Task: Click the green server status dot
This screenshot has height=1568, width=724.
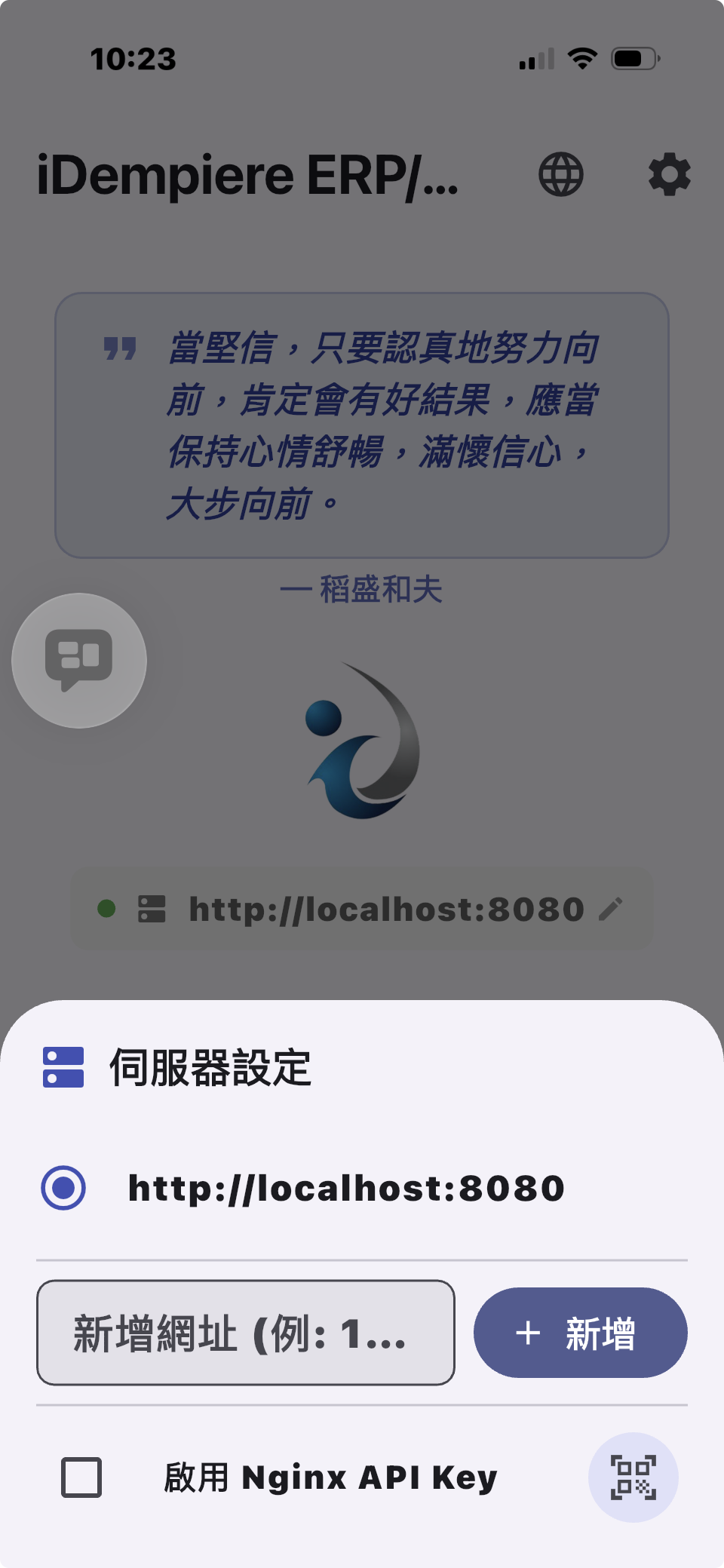Action: point(107,909)
